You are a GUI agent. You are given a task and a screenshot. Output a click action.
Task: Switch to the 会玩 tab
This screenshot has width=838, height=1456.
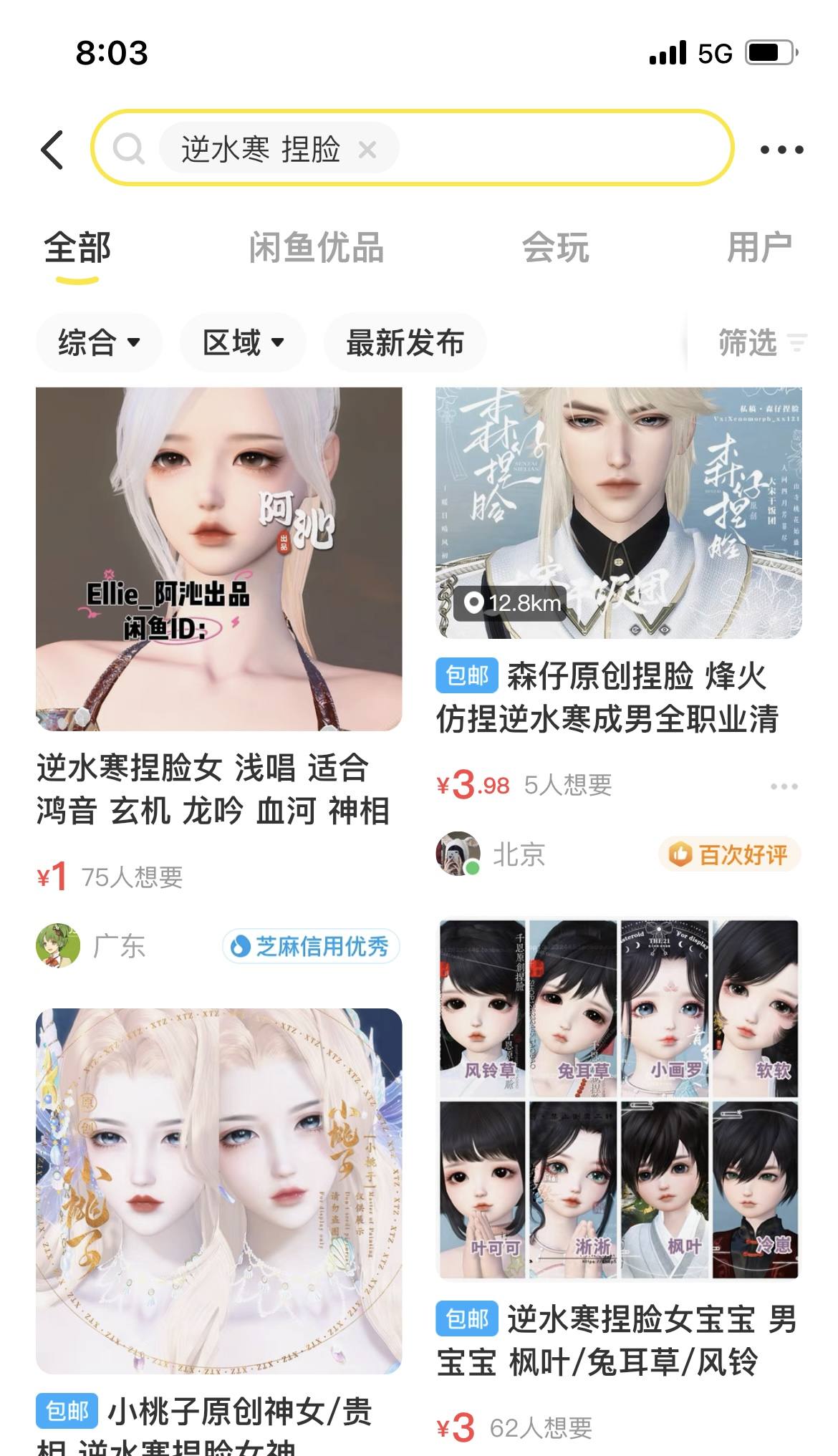pos(556,247)
